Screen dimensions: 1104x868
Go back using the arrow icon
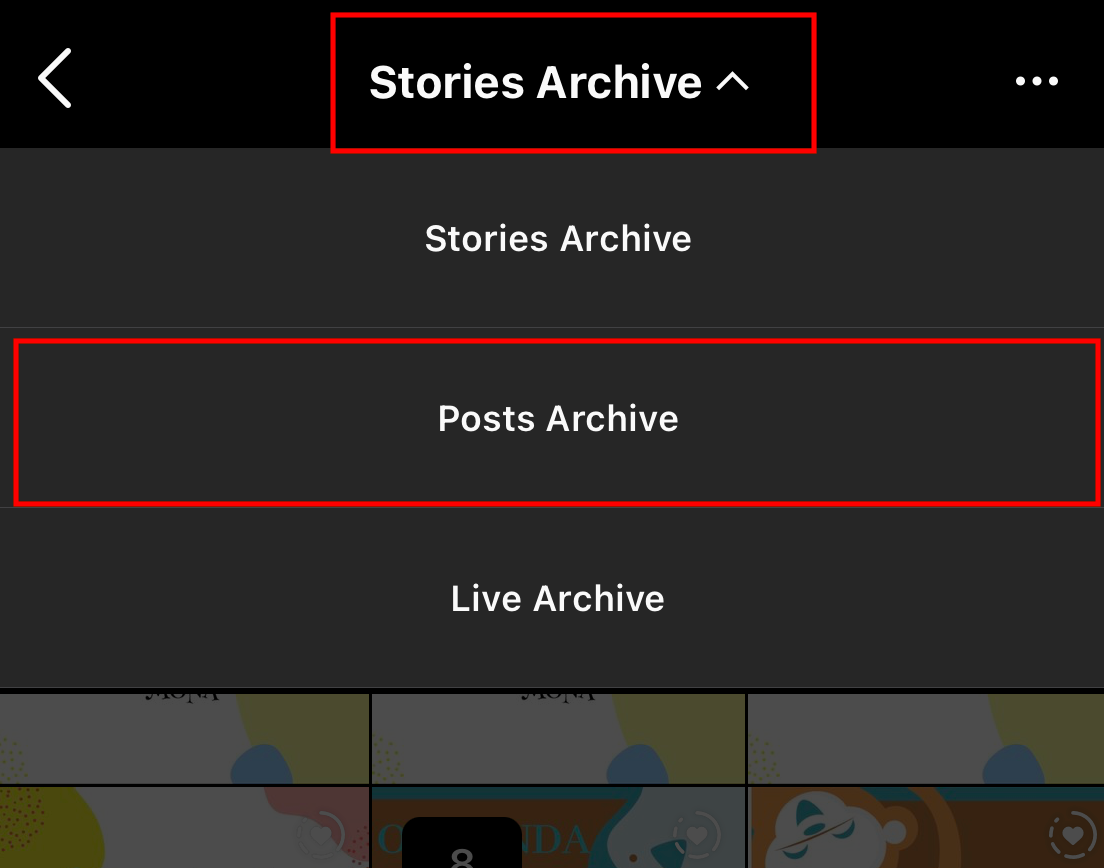tap(55, 80)
